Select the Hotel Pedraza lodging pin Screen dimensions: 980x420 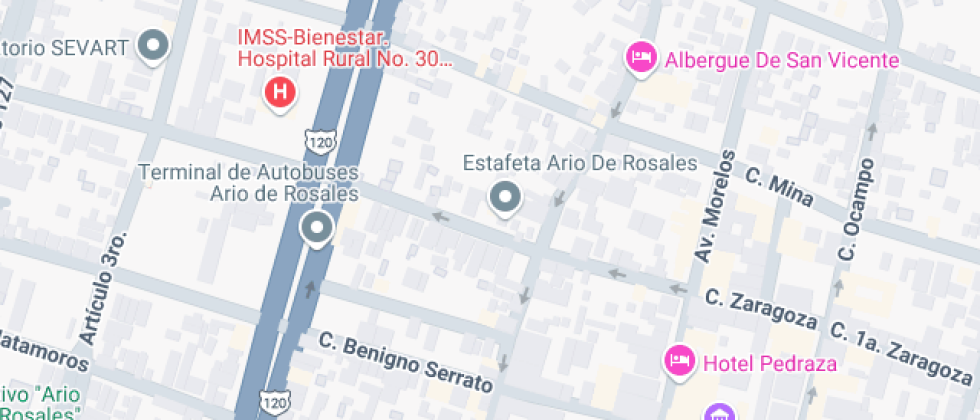[681, 360]
